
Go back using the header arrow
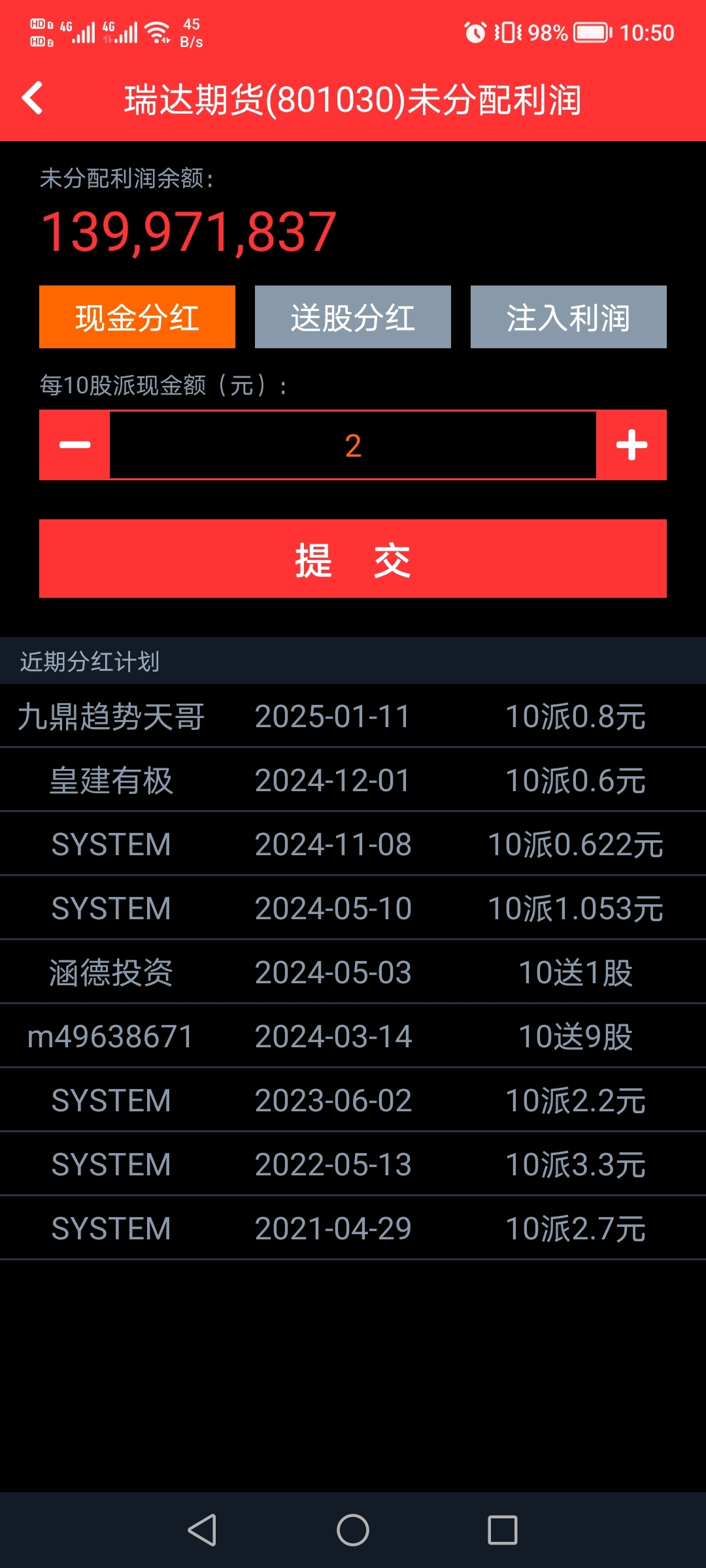point(33,98)
